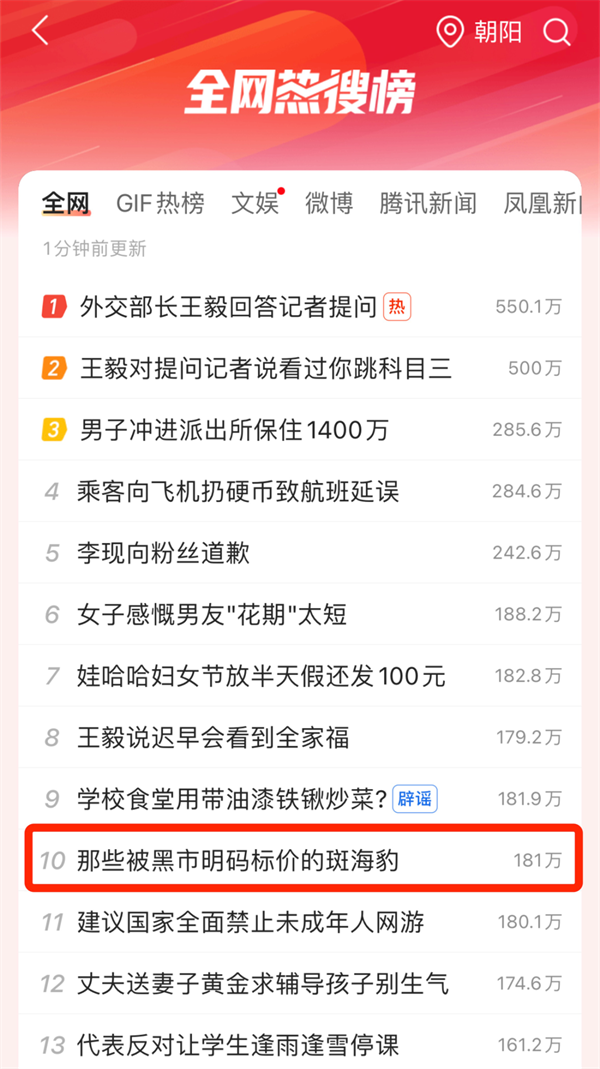600x1069 pixels.
Task: Switch to the 文娱 tab
Action: (254, 203)
